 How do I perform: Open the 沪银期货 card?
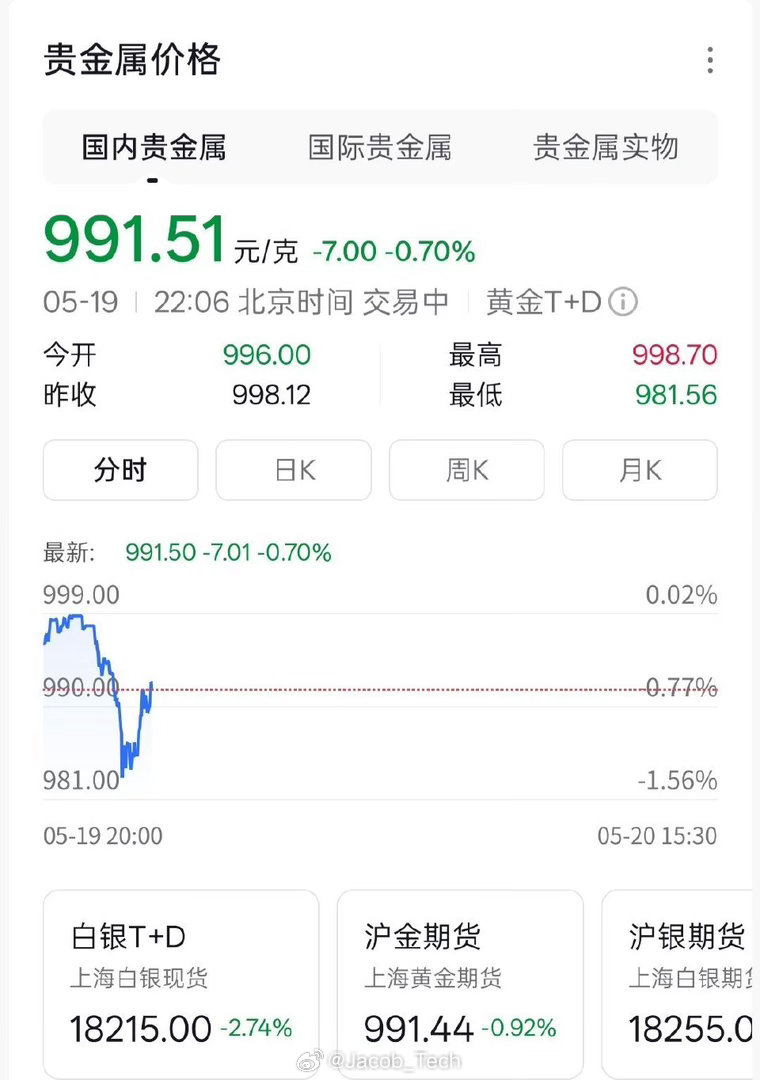[681, 984]
